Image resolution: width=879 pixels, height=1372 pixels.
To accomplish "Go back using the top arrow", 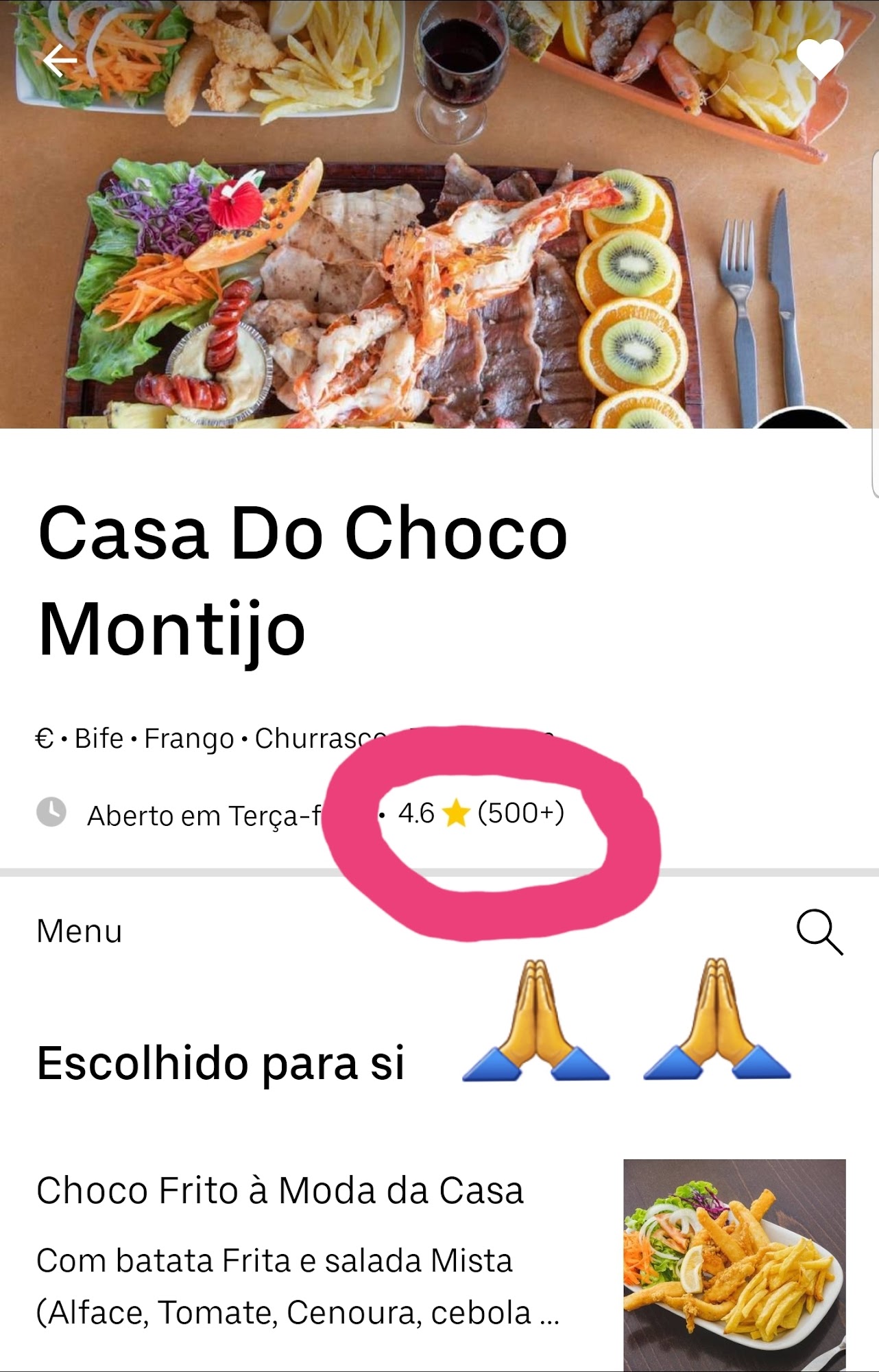I will click(x=60, y=62).
